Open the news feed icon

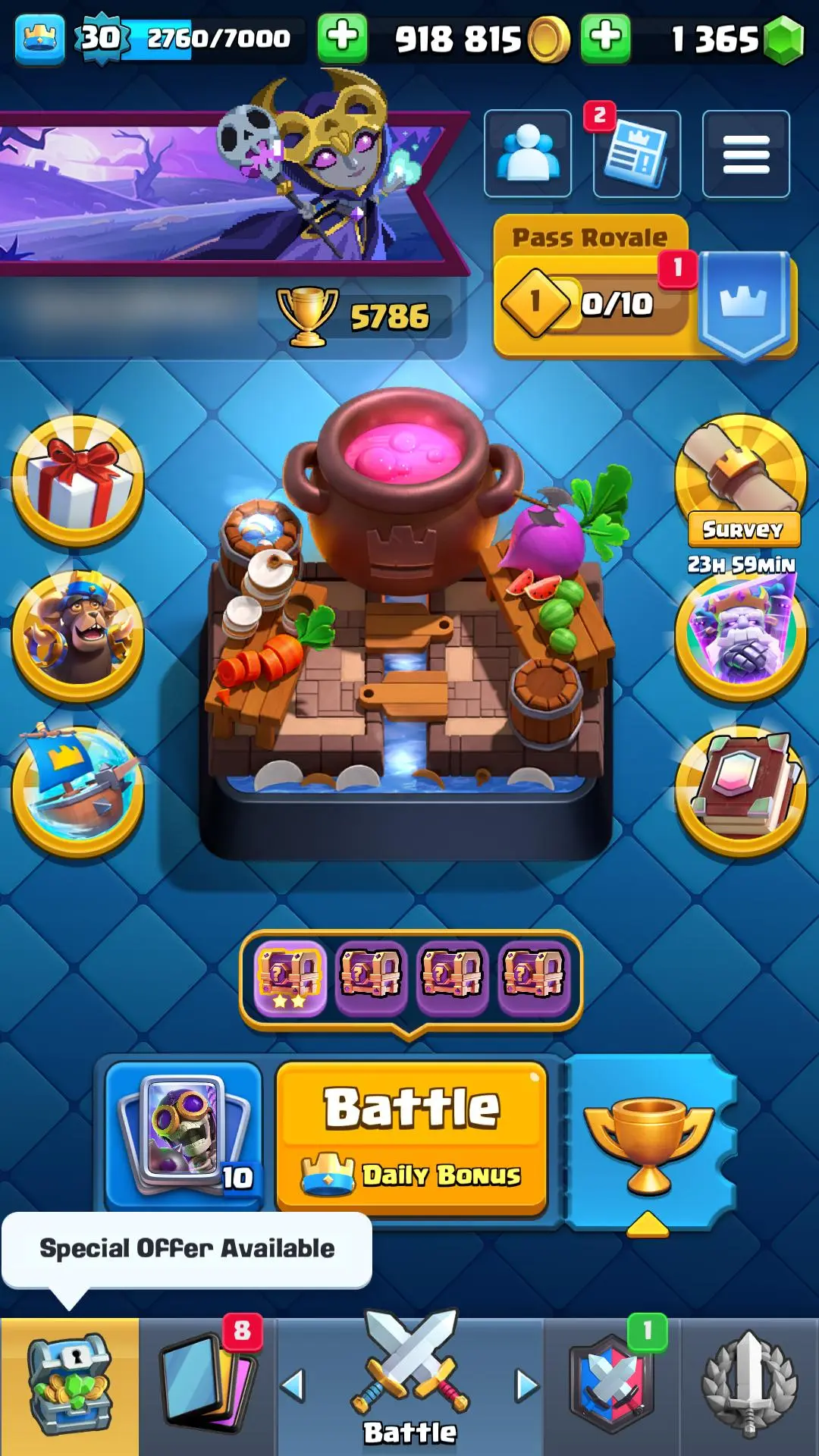pyautogui.click(x=636, y=154)
